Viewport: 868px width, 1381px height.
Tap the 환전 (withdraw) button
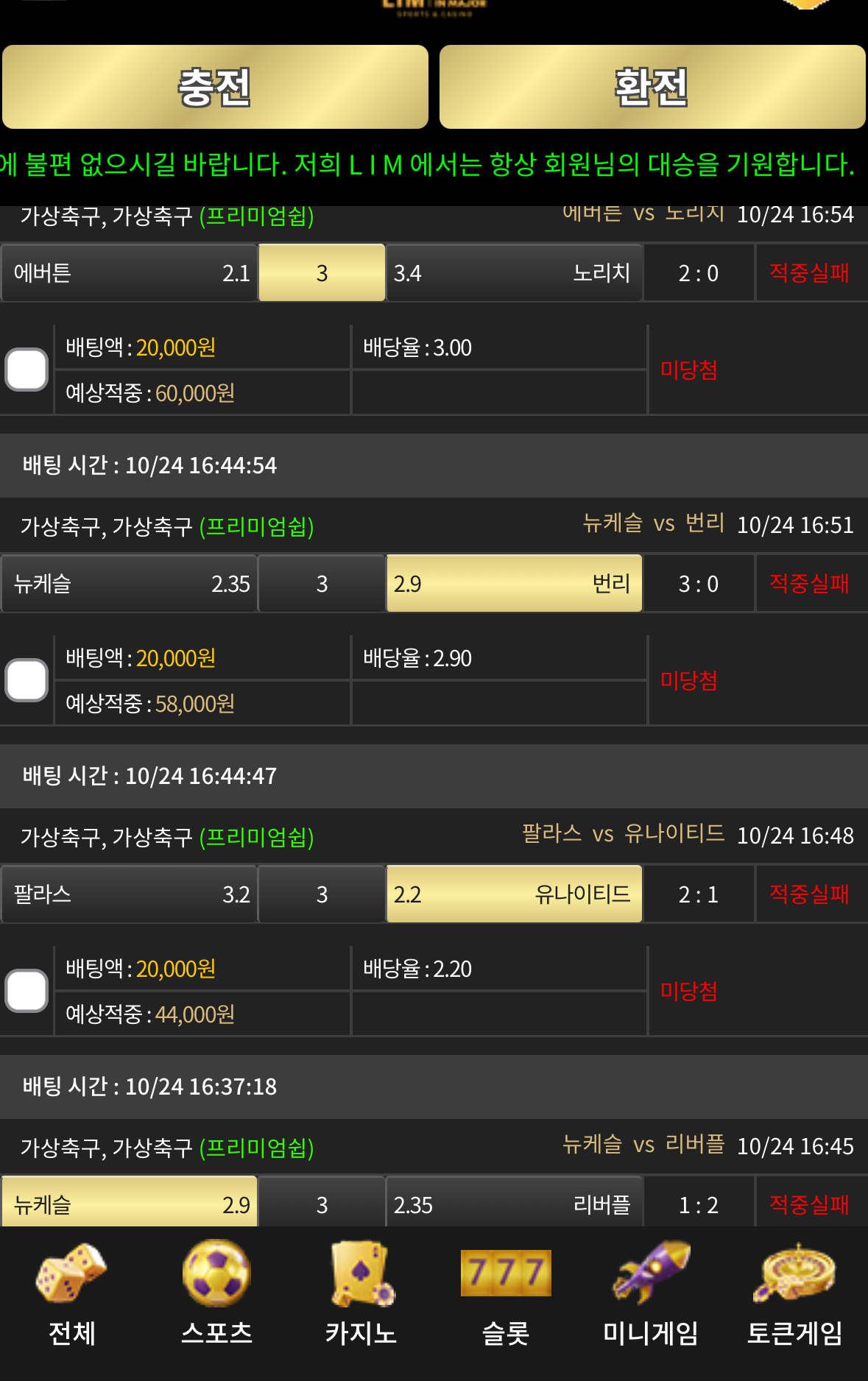[x=652, y=87]
